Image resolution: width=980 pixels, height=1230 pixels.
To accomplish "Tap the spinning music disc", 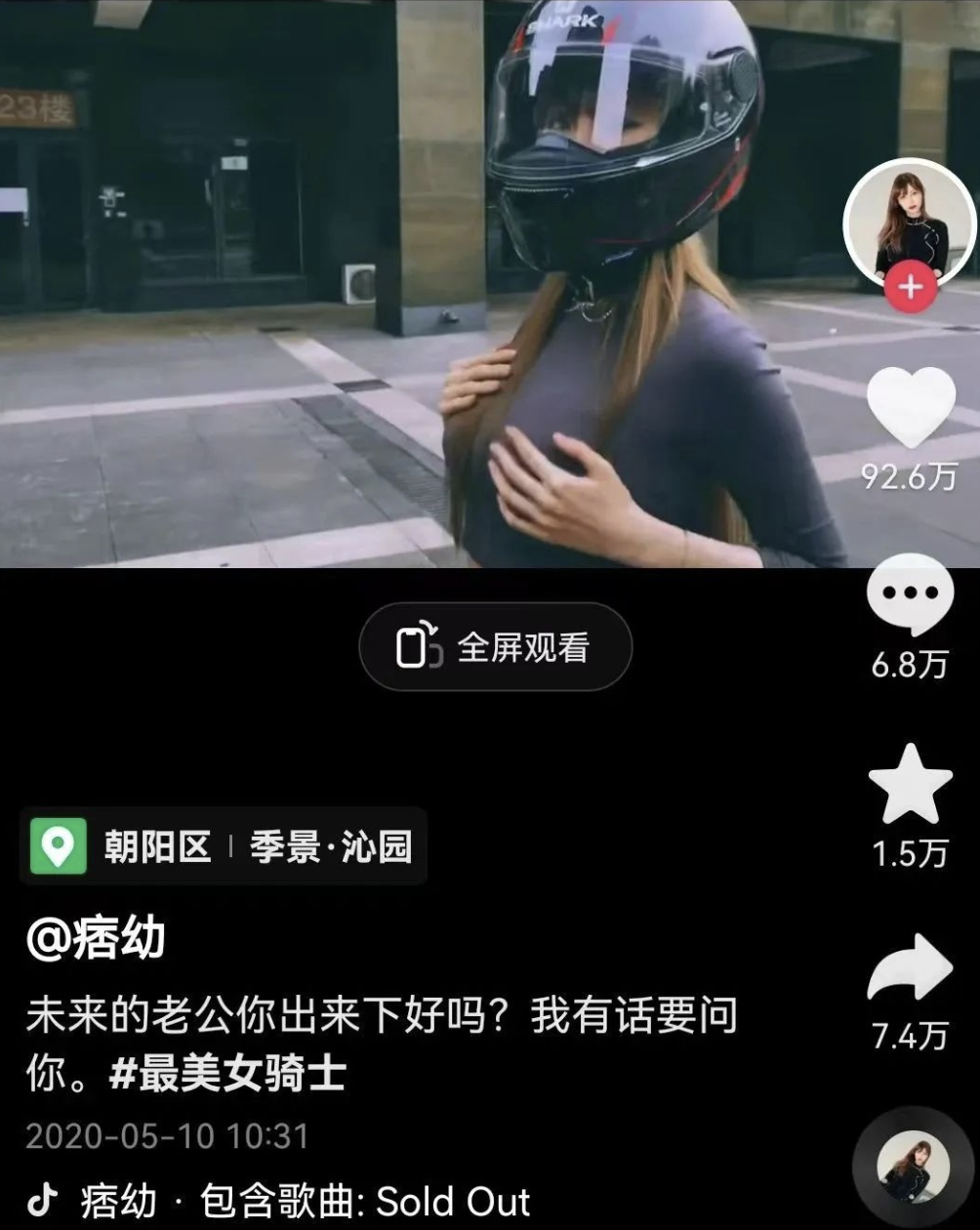I will click(914, 1167).
